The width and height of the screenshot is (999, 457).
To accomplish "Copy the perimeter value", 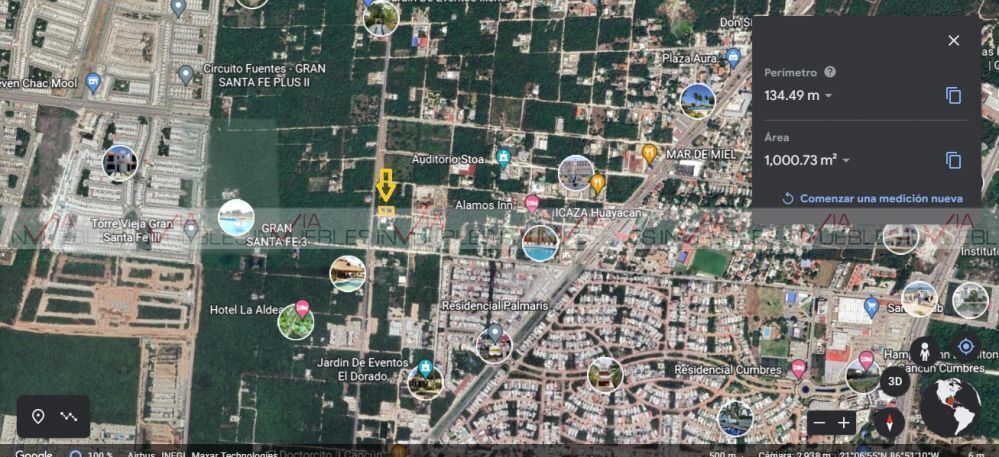I will tap(953, 96).
